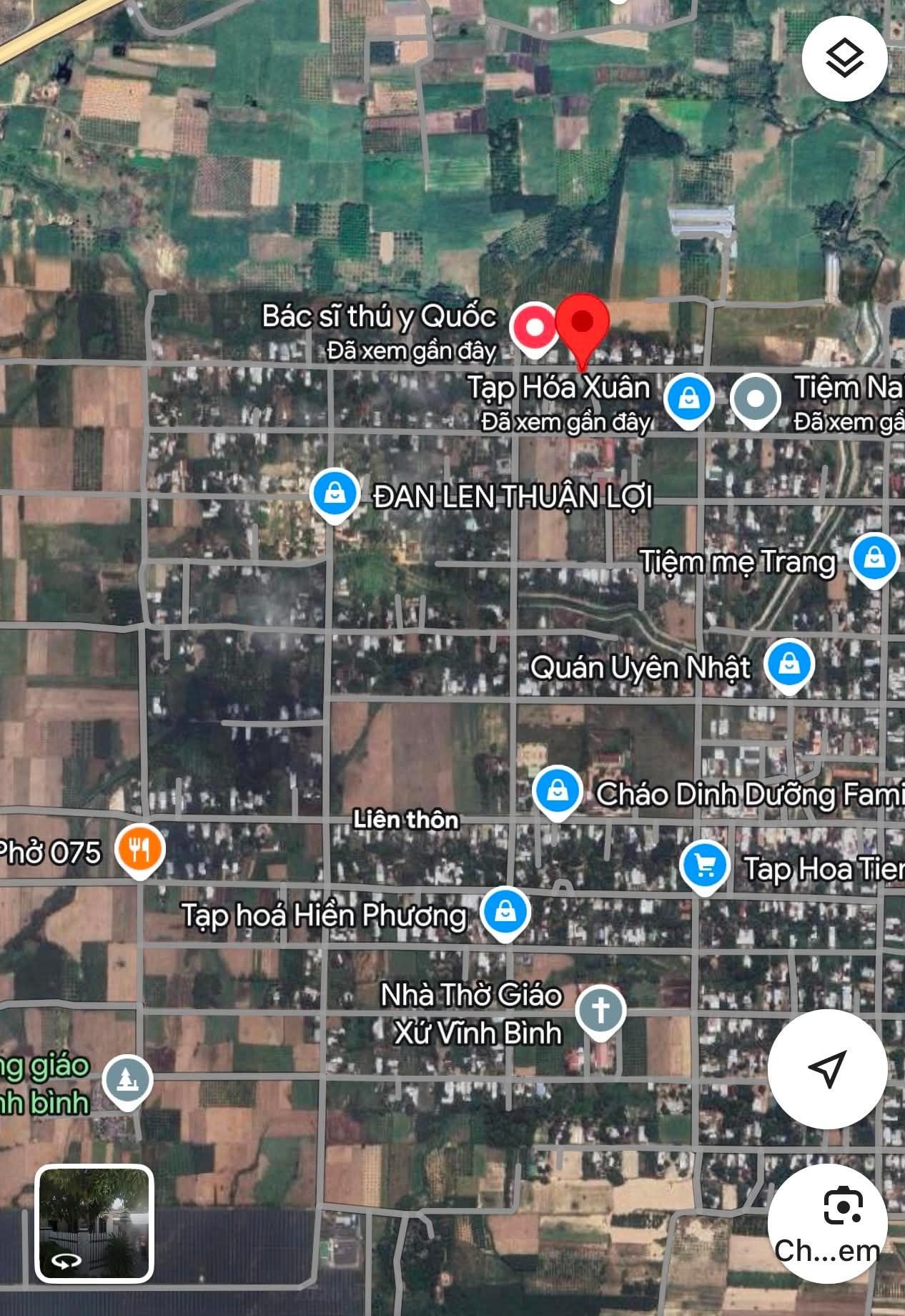Center map on my location
Viewport: 905px width, 1316px height.
click(x=827, y=1069)
